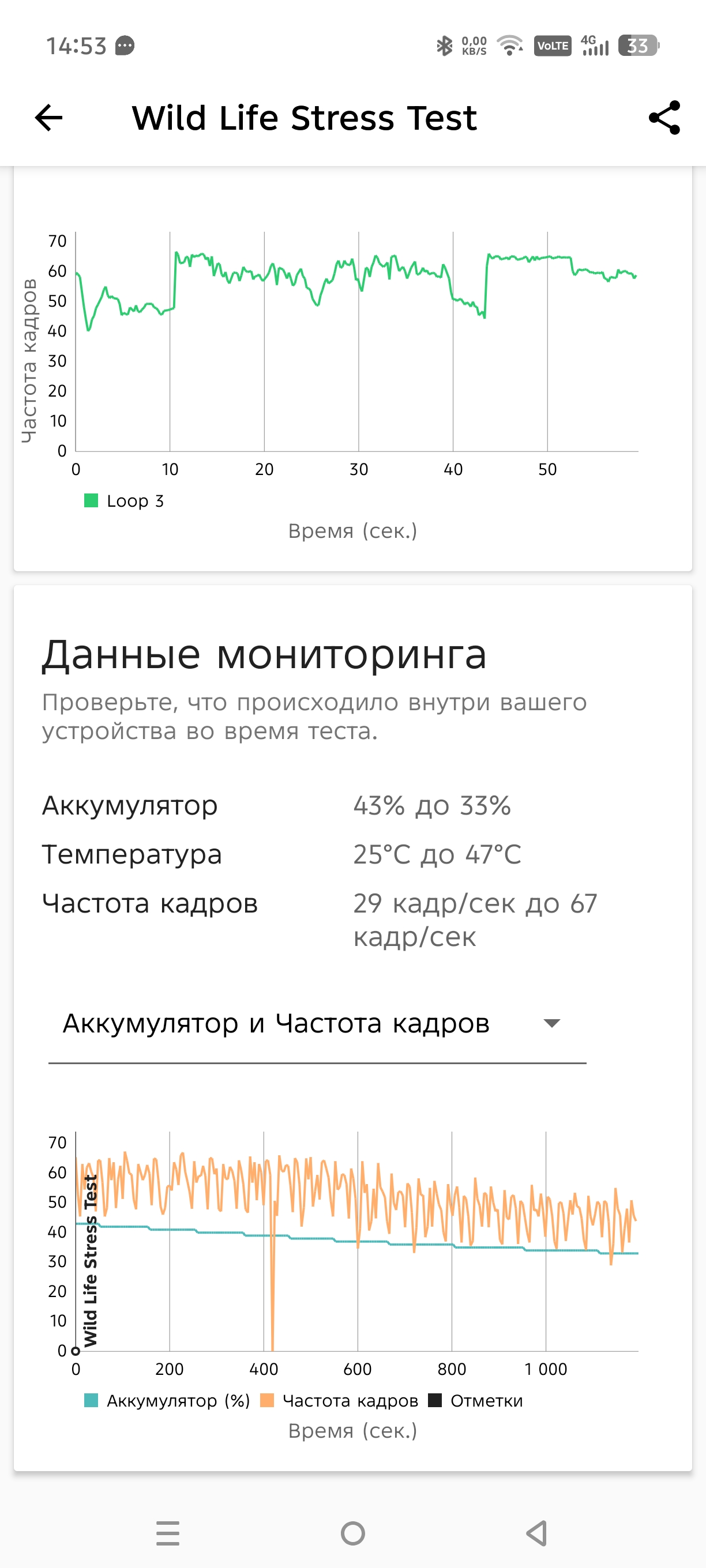
Task: Open recent apps from the navigation bar
Action: pos(167,1533)
